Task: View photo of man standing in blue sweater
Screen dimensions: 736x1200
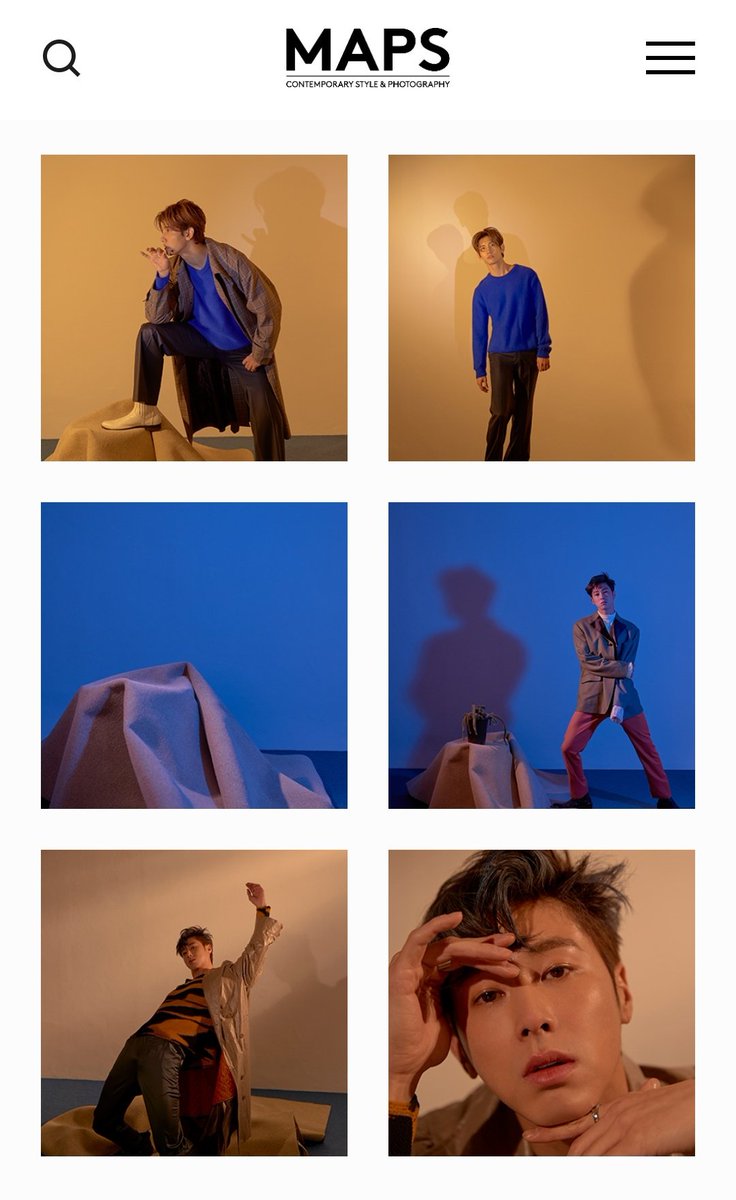Action: pyautogui.click(x=541, y=308)
